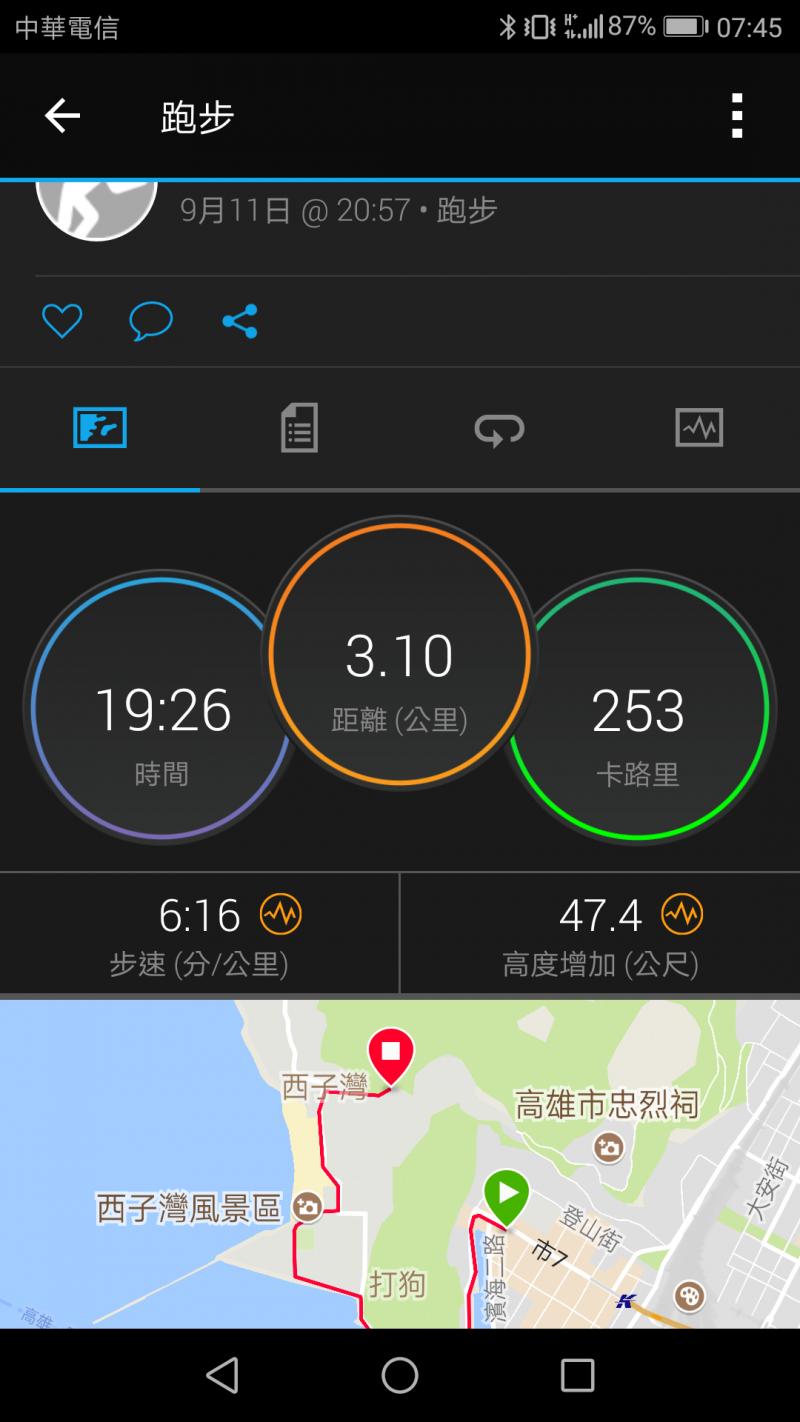
Task: Open the elevation chart icon beside 47.4
Action: point(682,914)
